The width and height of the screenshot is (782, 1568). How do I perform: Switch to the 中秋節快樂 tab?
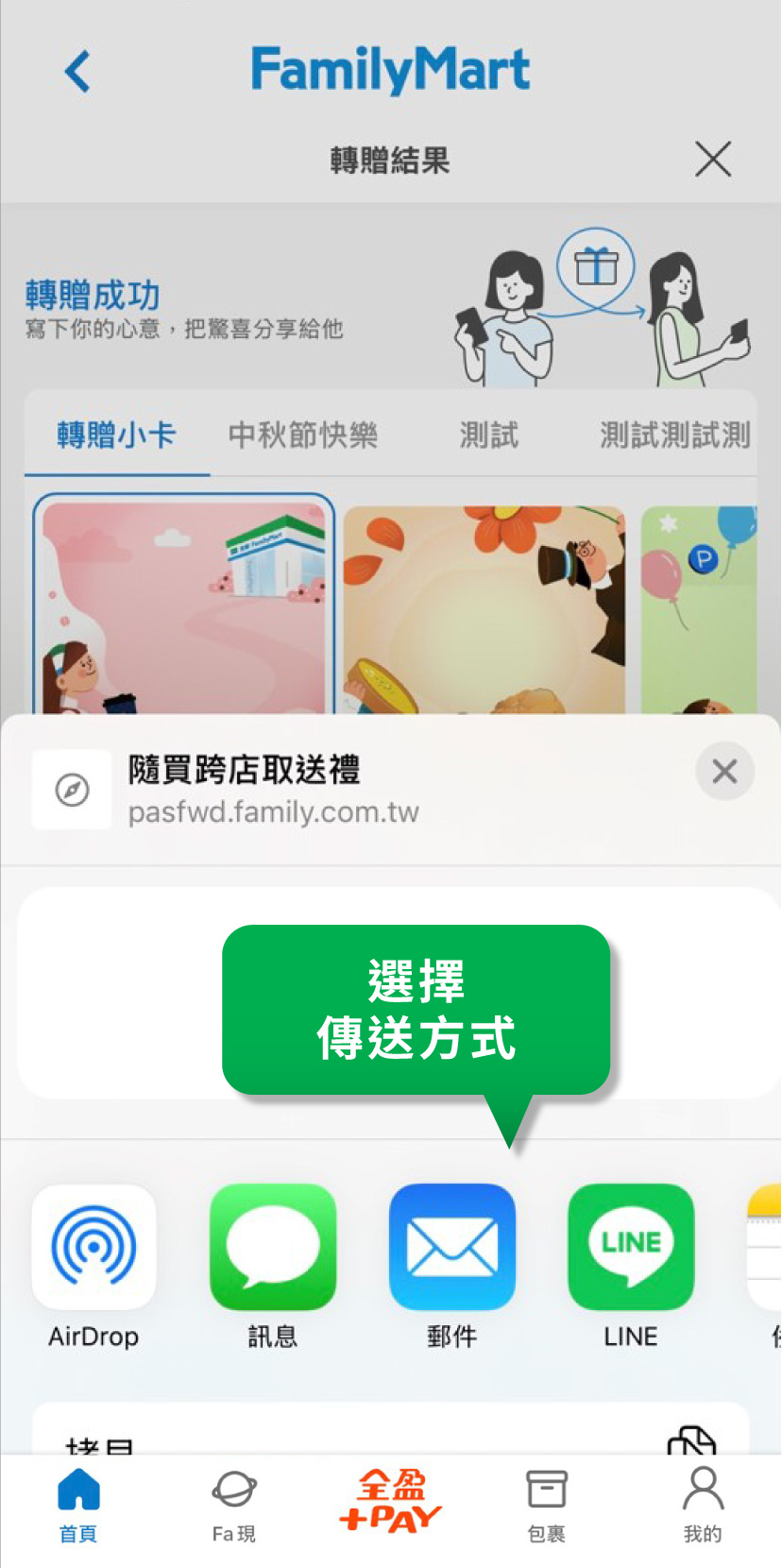(x=303, y=435)
